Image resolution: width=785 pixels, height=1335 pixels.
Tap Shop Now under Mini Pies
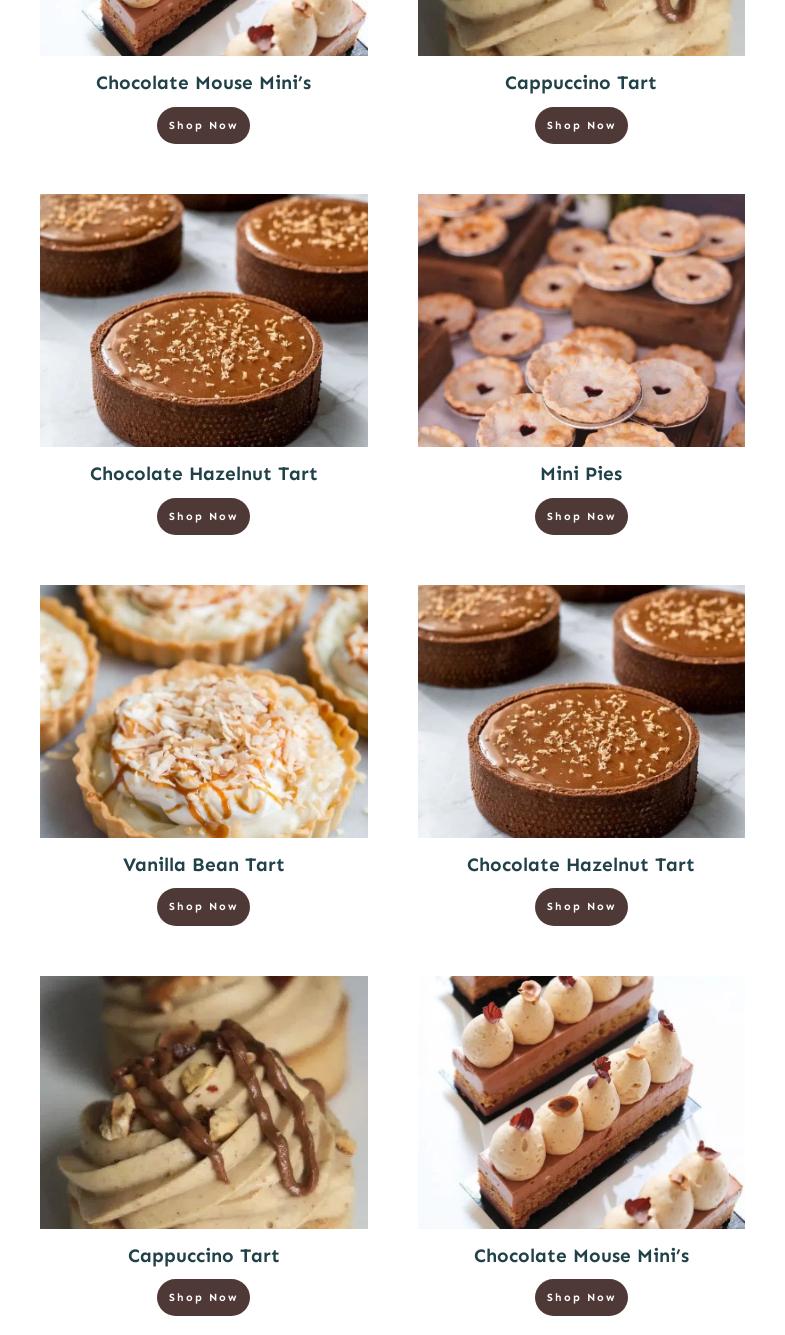[x=581, y=516]
